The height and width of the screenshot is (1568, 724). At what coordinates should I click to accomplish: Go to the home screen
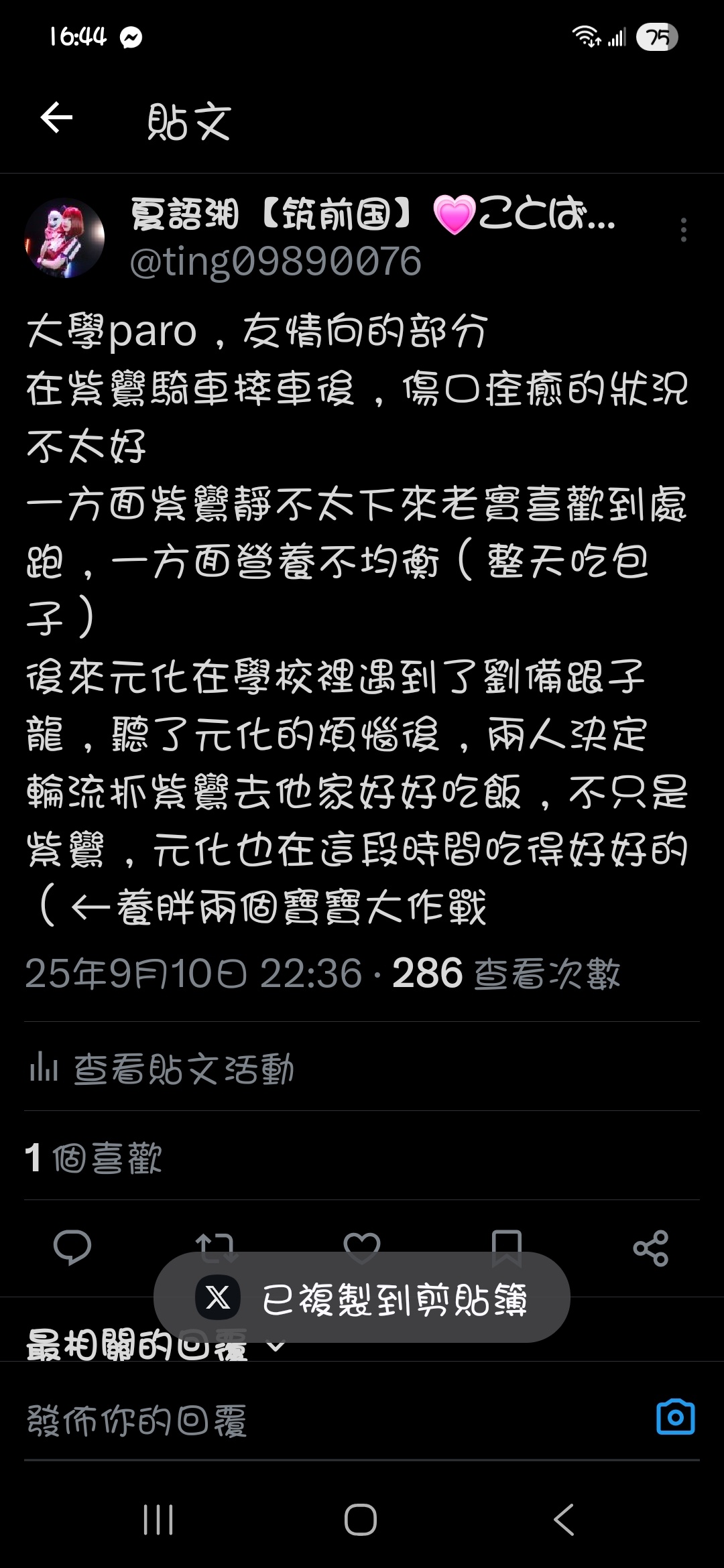(361, 1520)
